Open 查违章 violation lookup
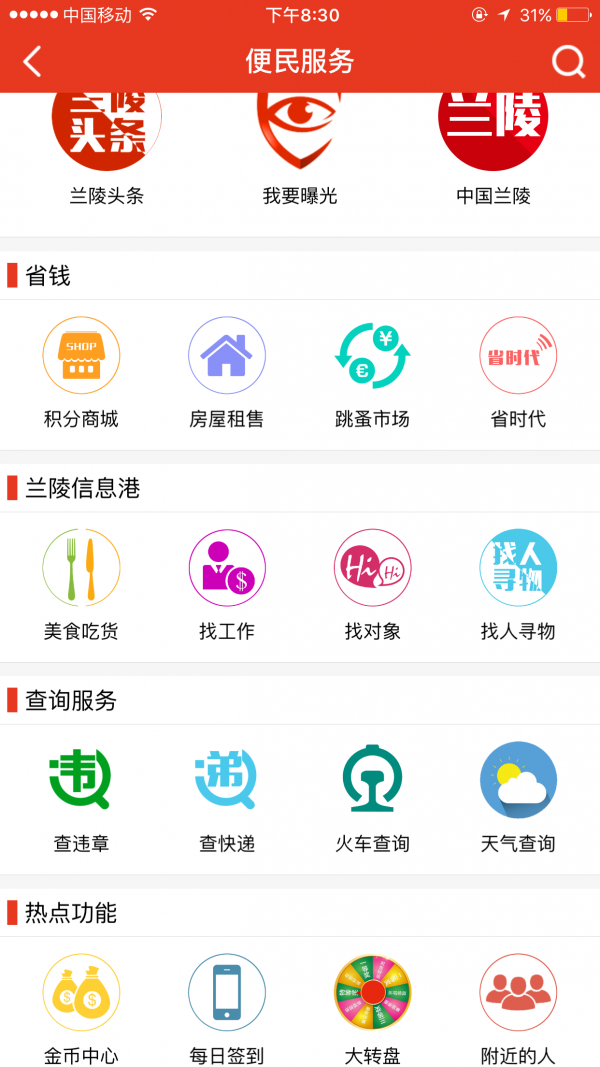The image size is (600, 1067). (81, 795)
